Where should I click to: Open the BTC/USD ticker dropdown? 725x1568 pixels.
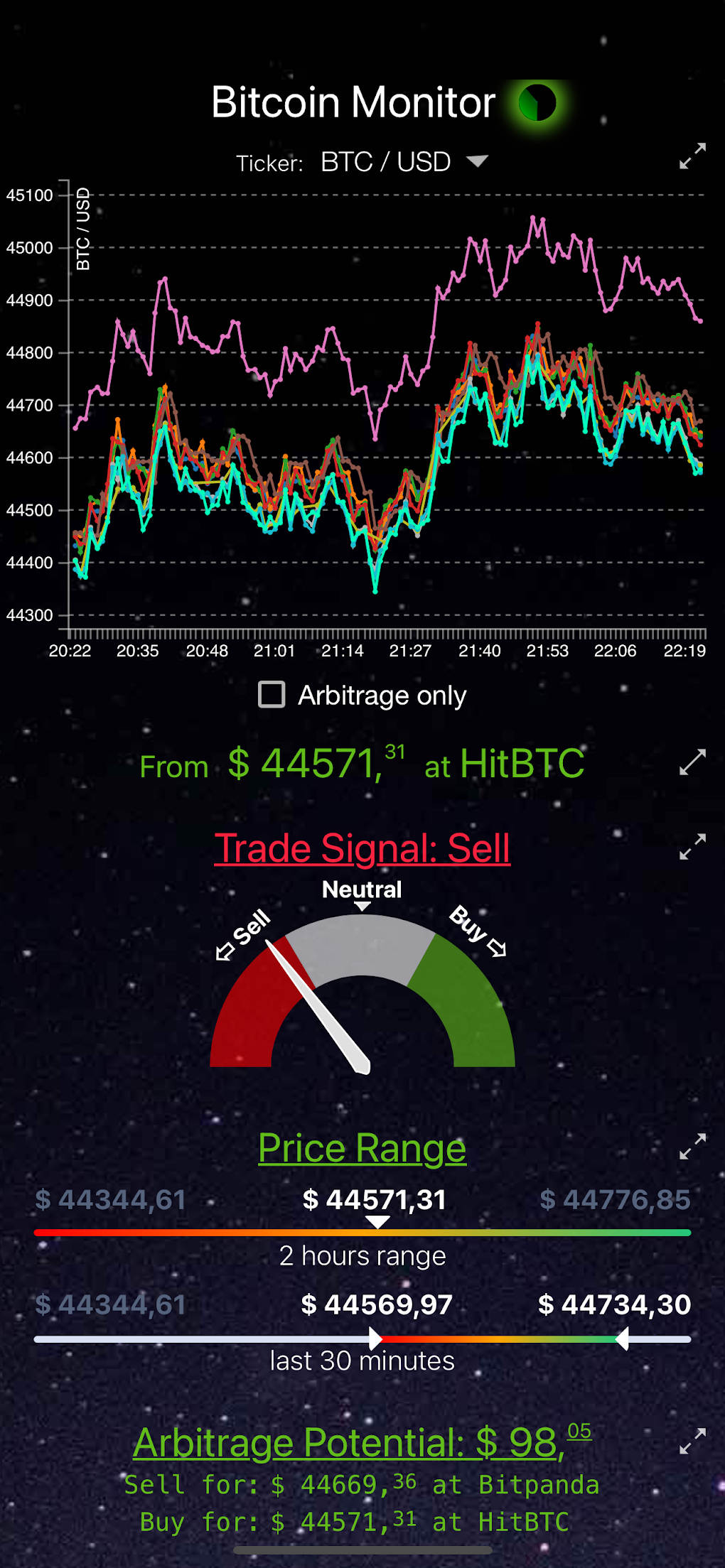click(x=385, y=161)
